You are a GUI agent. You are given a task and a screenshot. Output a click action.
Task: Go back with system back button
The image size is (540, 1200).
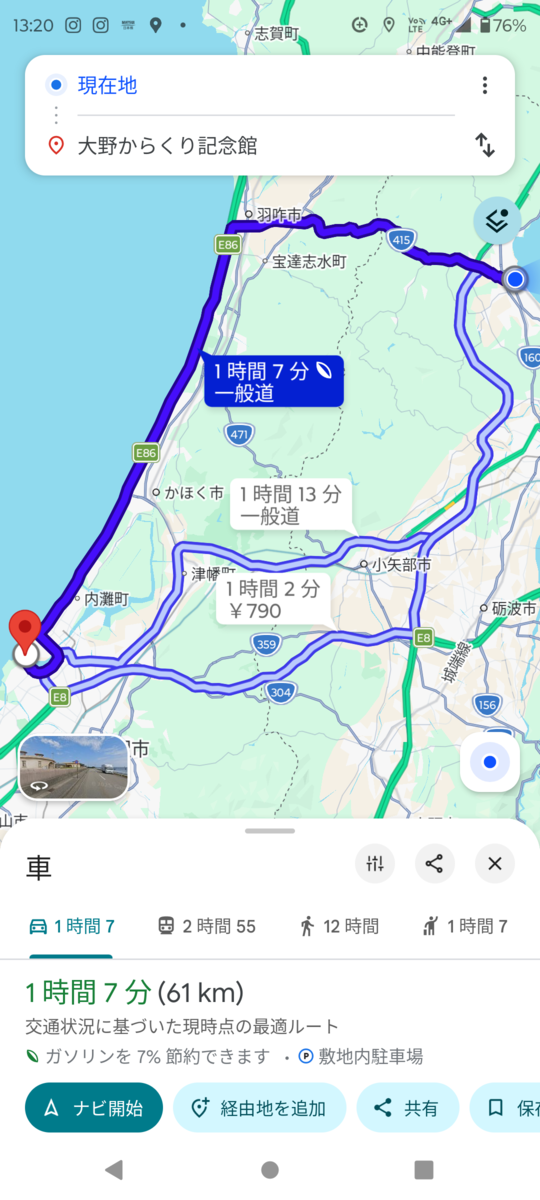click(114, 1169)
